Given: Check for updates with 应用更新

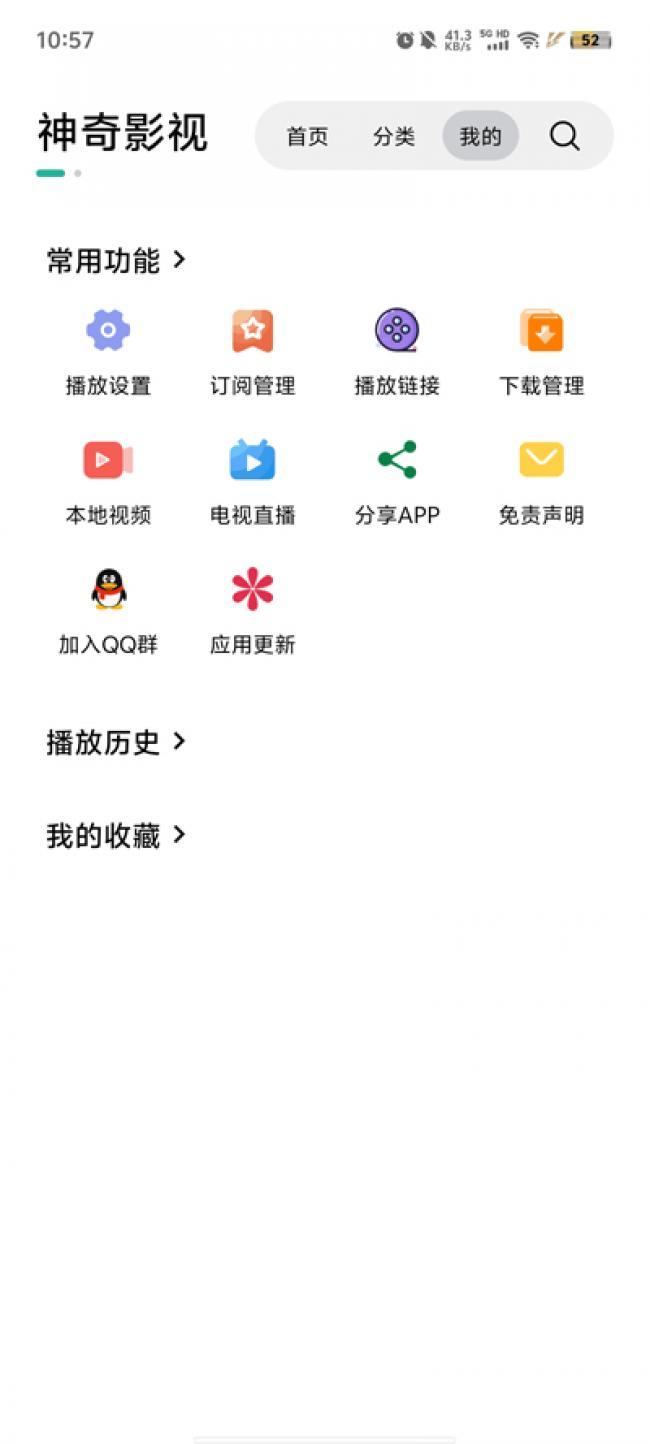Looking at the screenshot, I should 253,611.
